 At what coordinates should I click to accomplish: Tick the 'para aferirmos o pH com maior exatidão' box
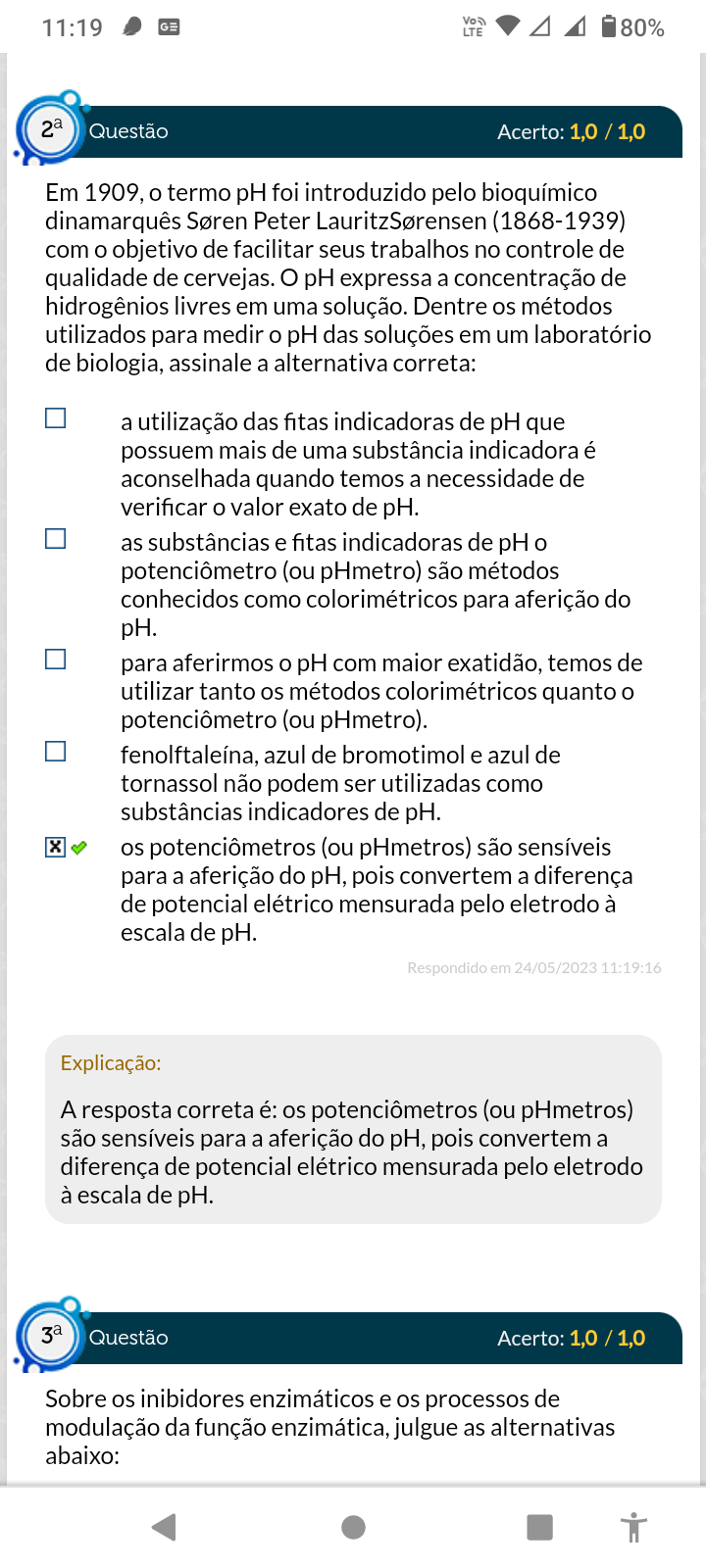[56, 660]
